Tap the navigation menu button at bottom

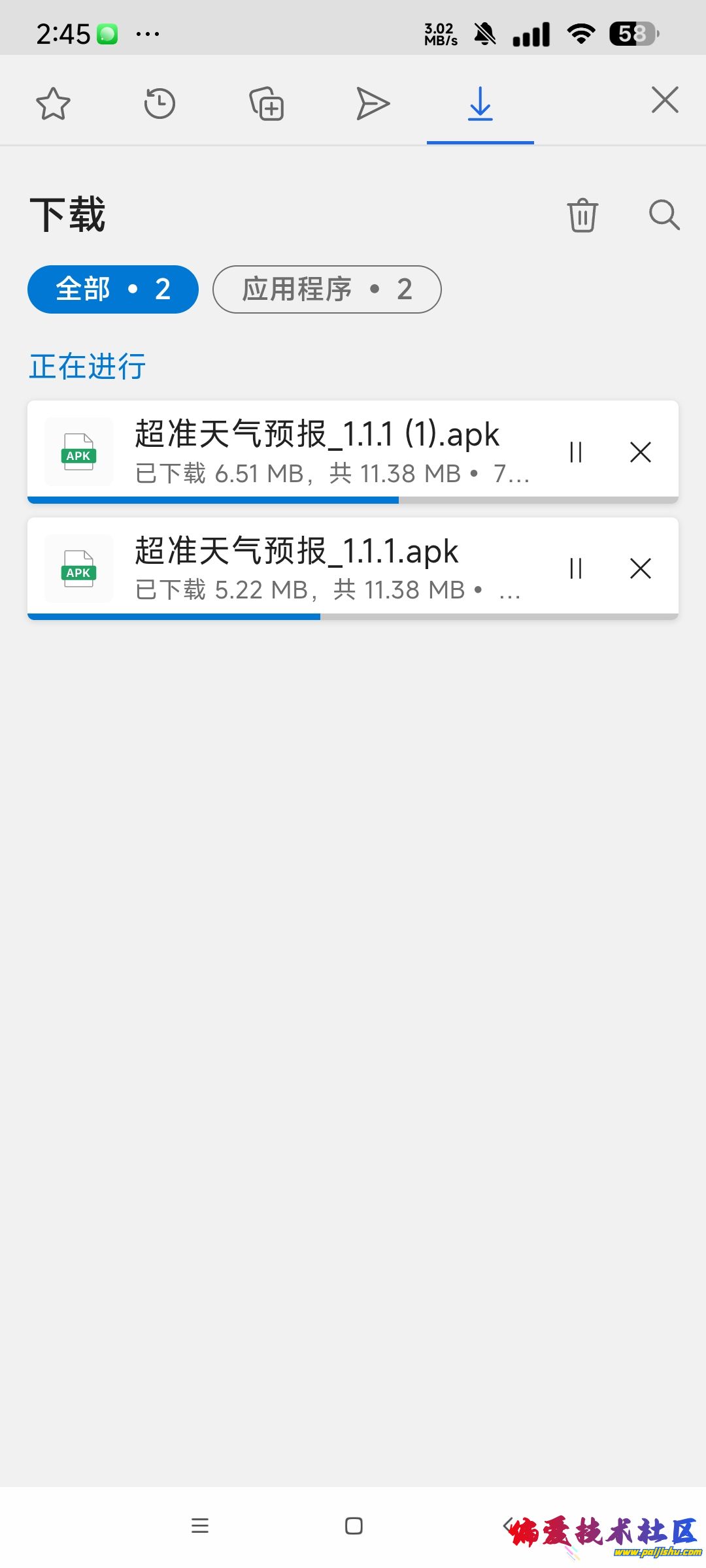point(200,1526)
